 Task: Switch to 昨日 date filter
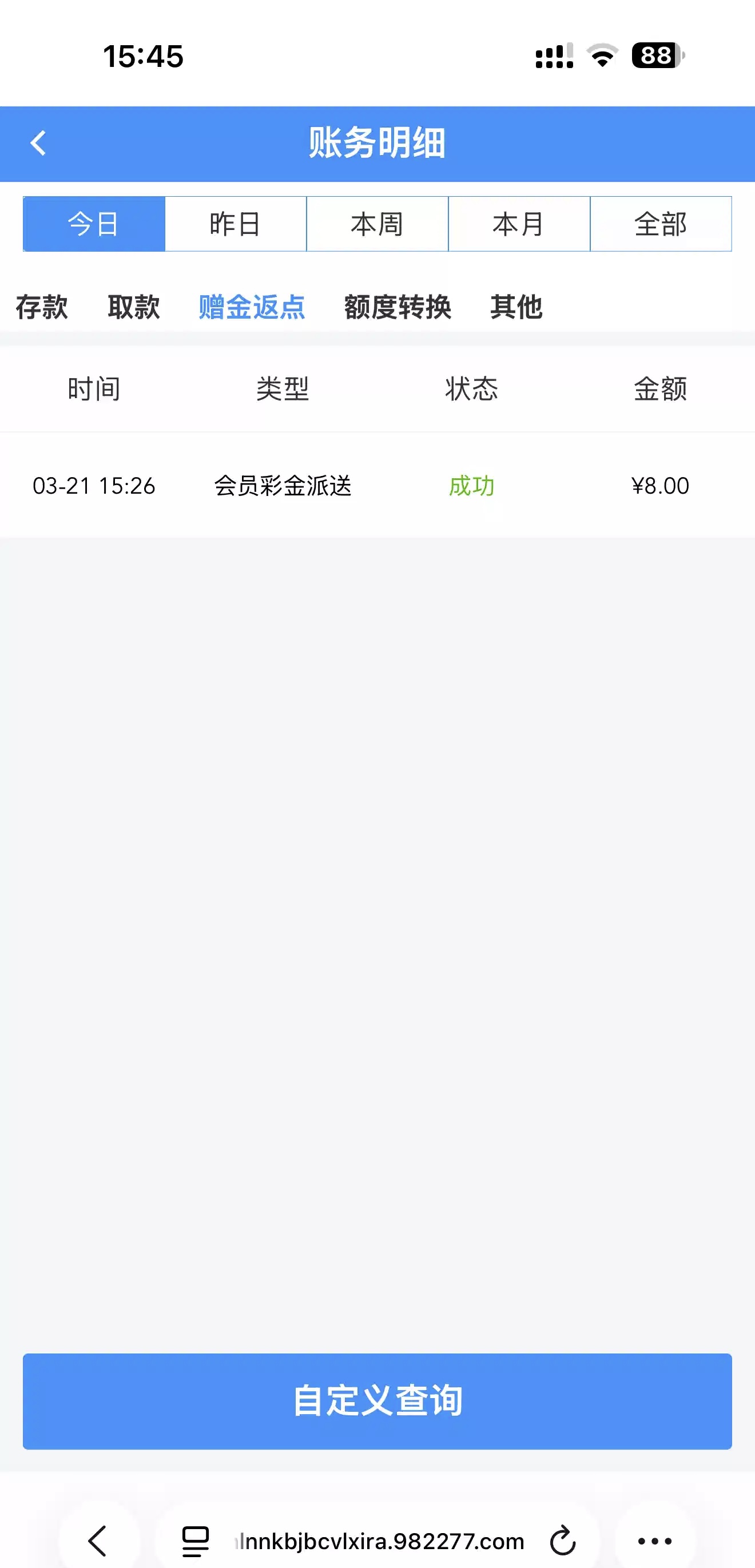click(x=236, y=224)
